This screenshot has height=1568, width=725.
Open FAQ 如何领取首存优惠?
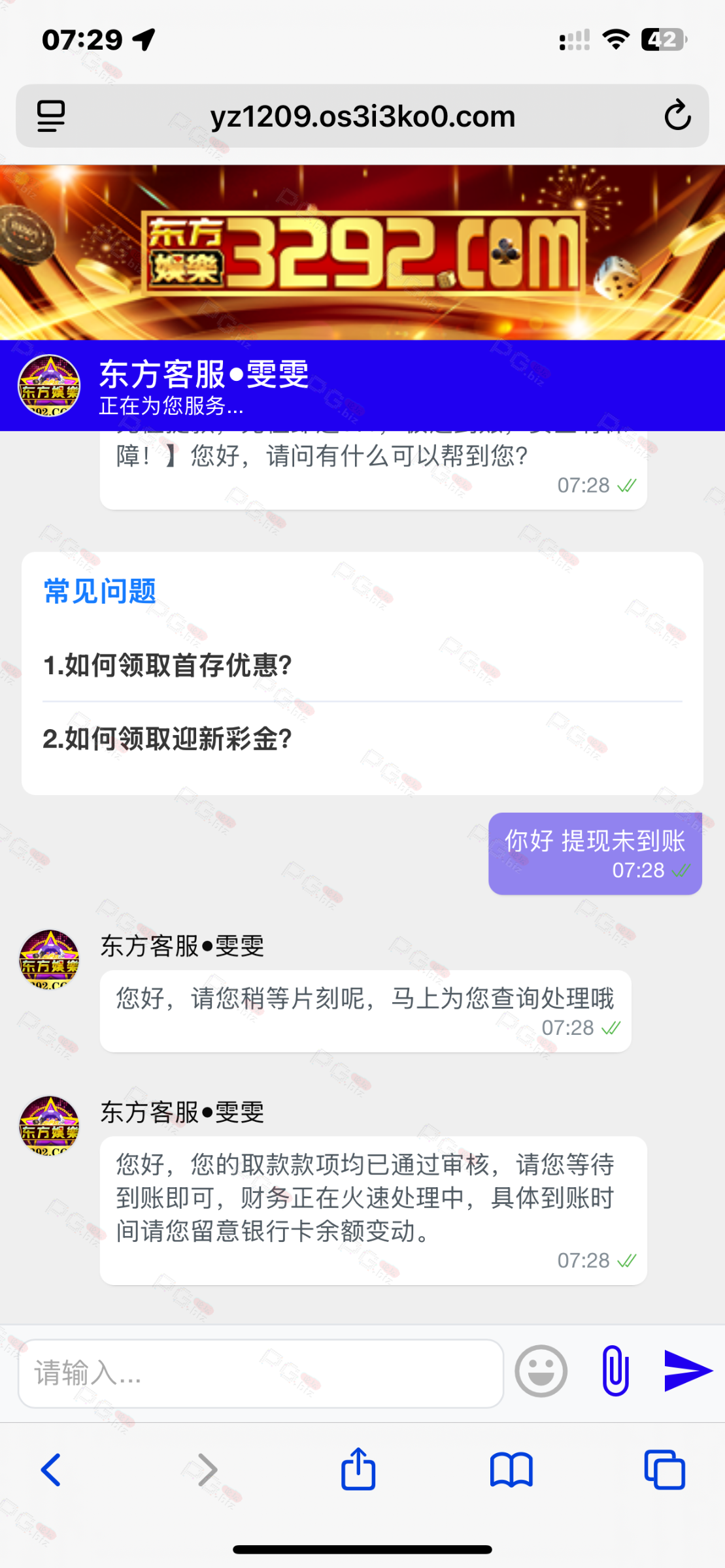click(363, 665)
